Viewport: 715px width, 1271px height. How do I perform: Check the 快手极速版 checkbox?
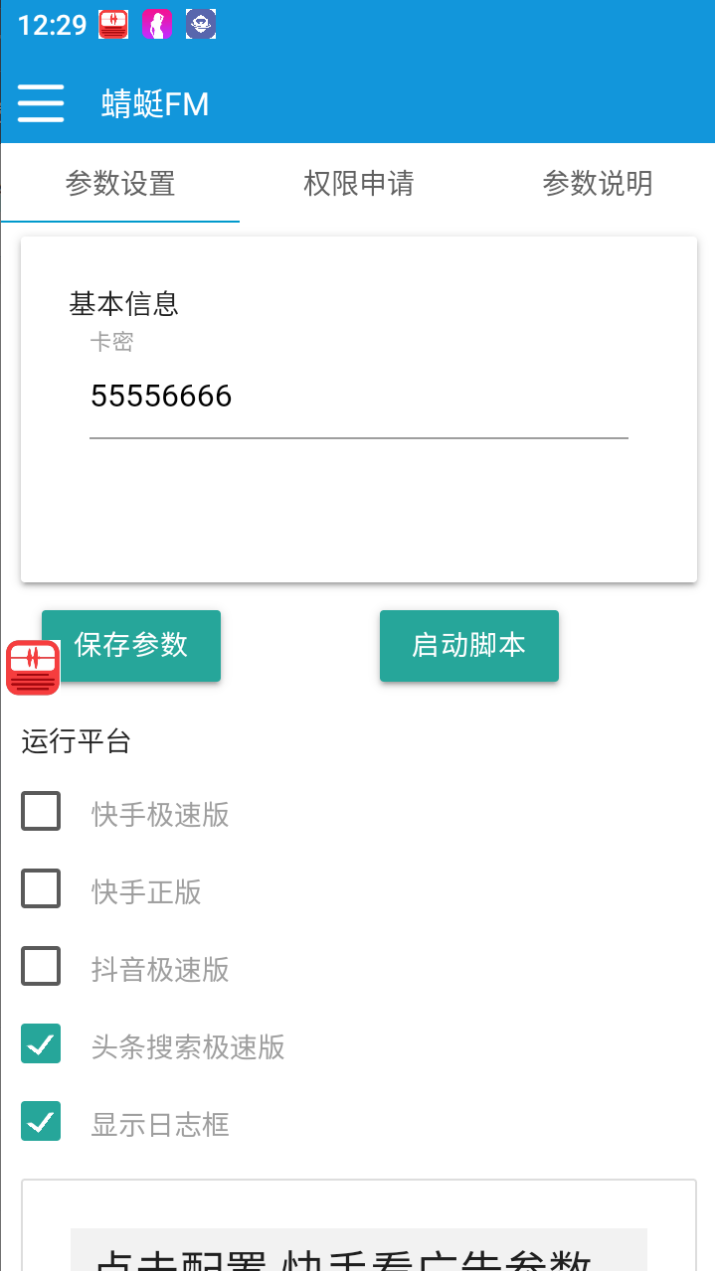(41, 812)
